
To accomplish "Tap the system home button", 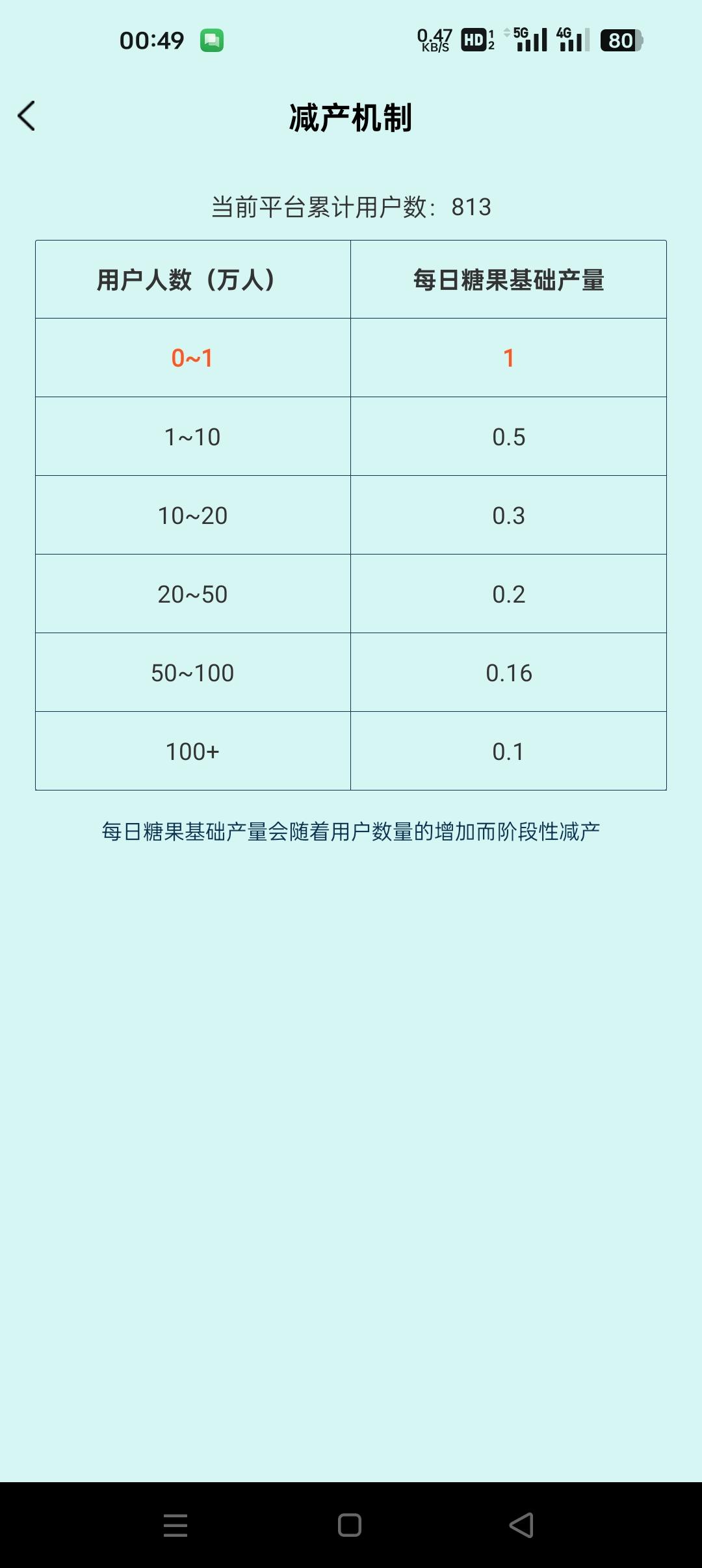I will pyautogui.click(x=350, y=1524).
